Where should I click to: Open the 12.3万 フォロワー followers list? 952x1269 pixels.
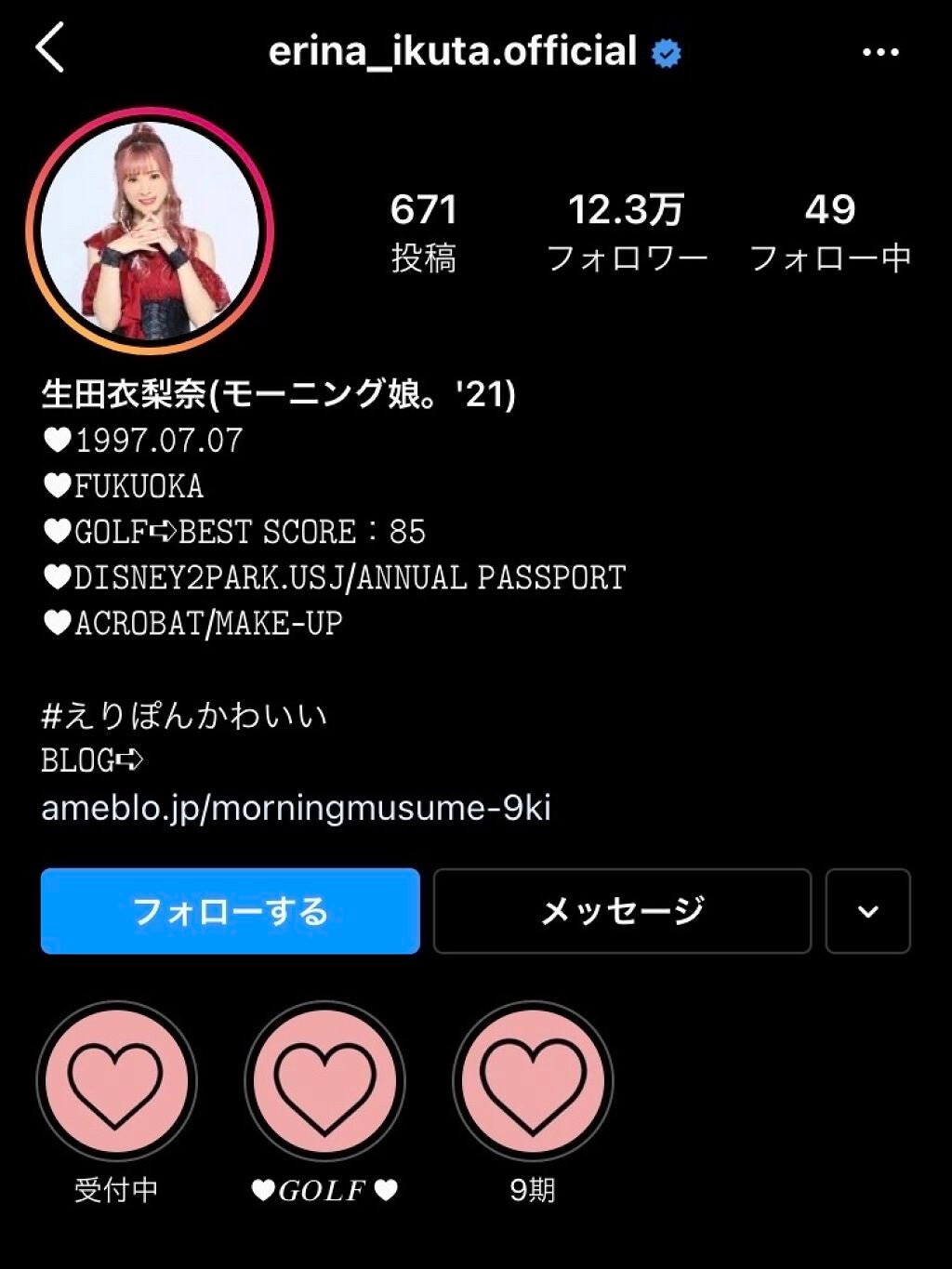(627, 231)
